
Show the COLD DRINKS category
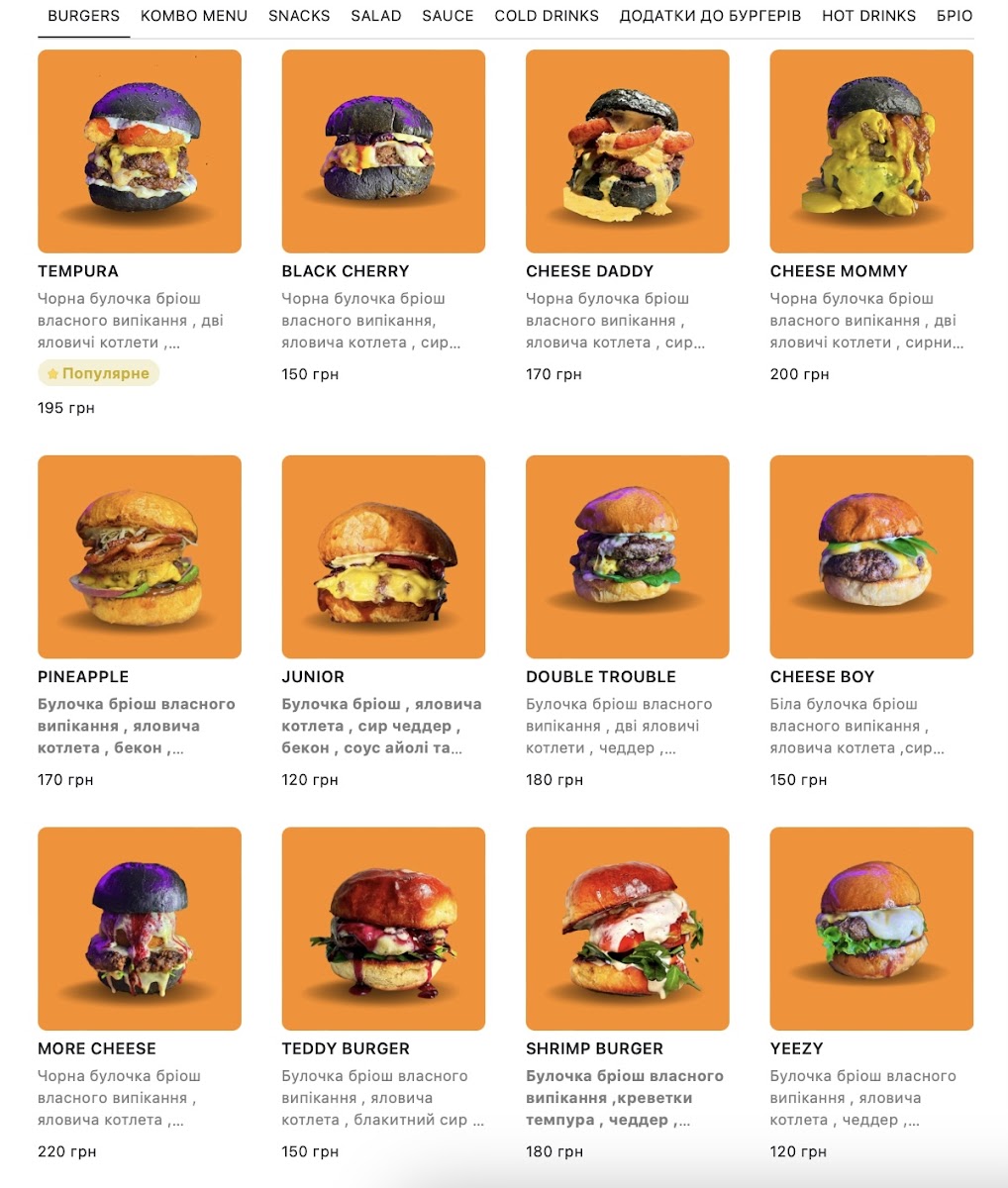click(x=547, y=16)
